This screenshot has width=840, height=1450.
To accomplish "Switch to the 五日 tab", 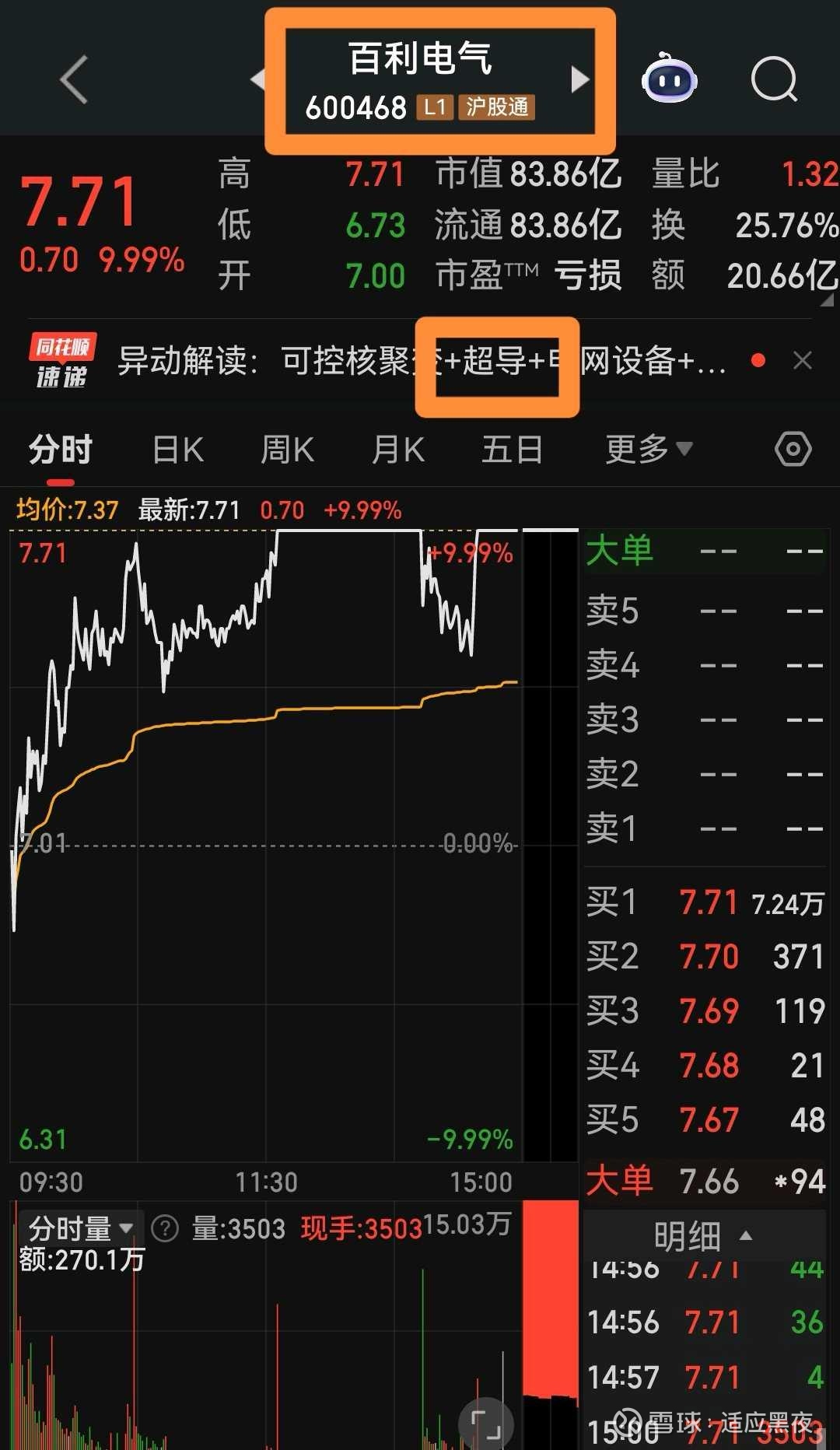I will pyautogui.click(x=512, y=450).
